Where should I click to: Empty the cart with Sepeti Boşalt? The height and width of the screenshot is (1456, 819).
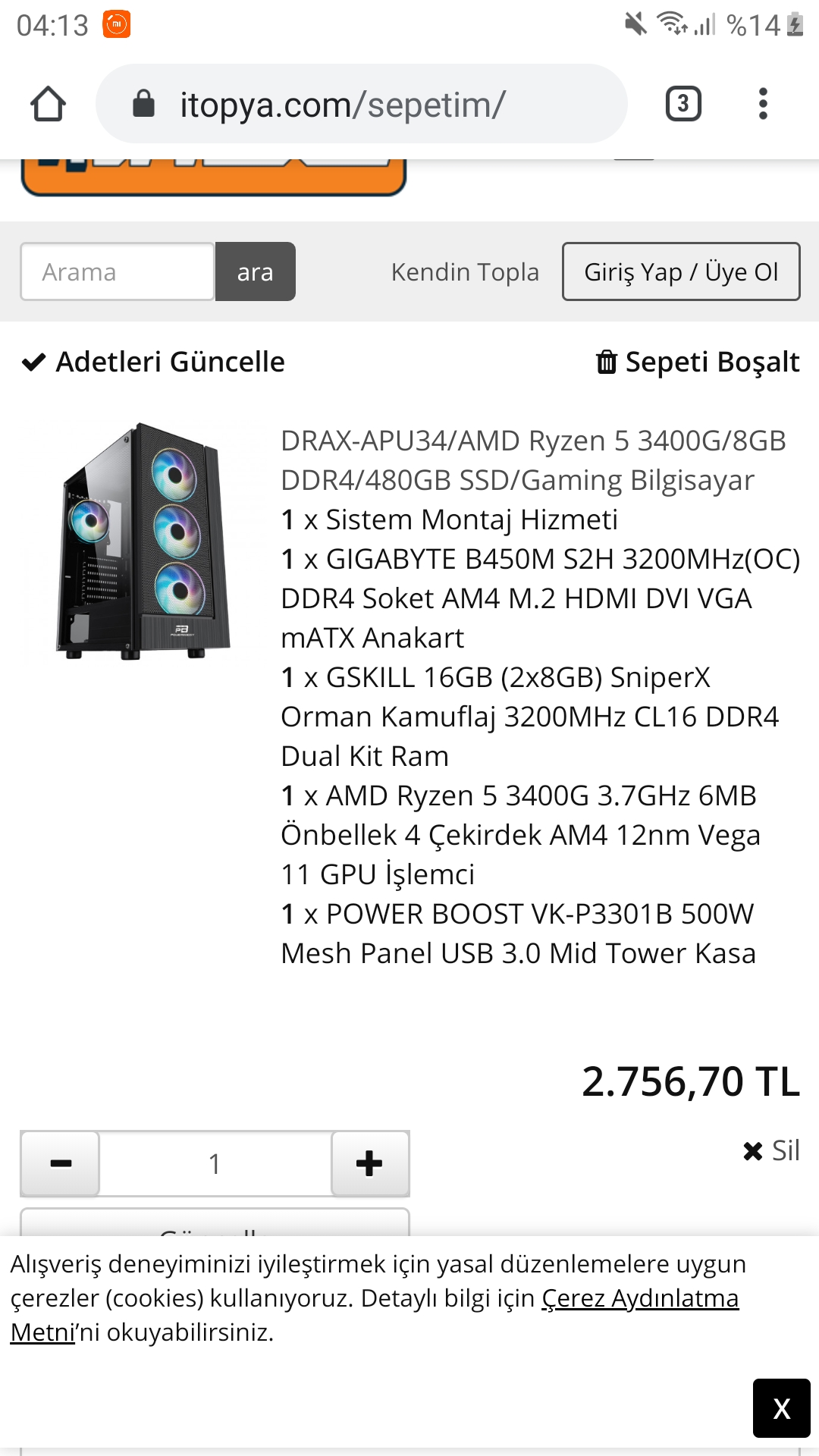698,362
